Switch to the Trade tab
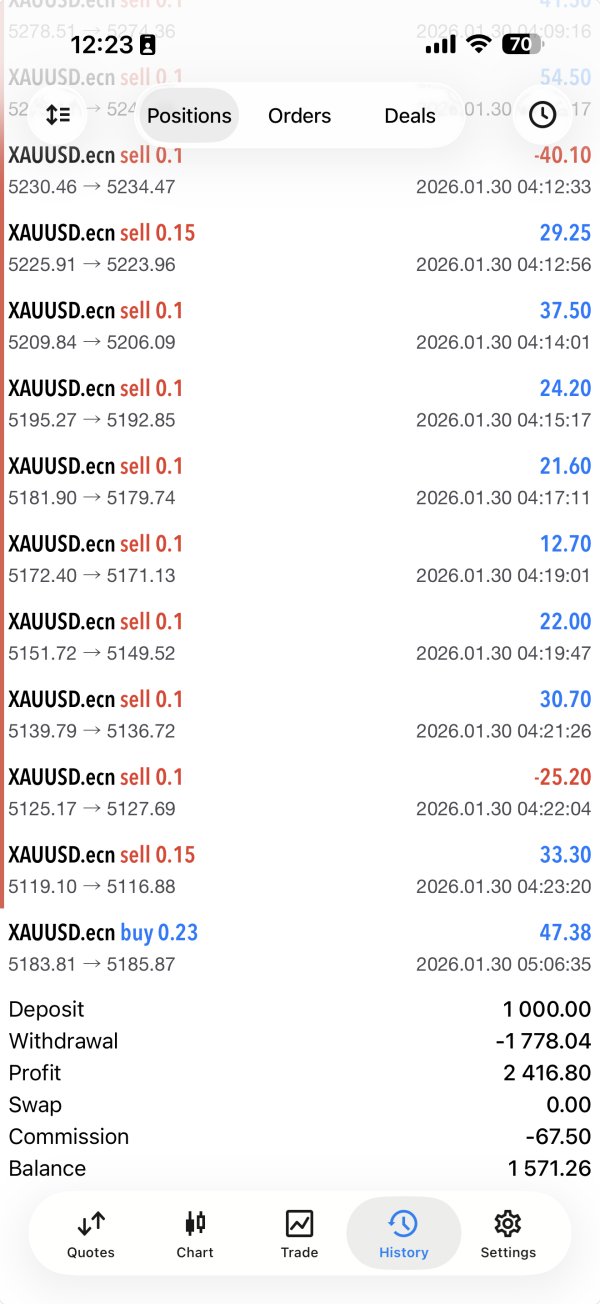 coord(299,1234)
